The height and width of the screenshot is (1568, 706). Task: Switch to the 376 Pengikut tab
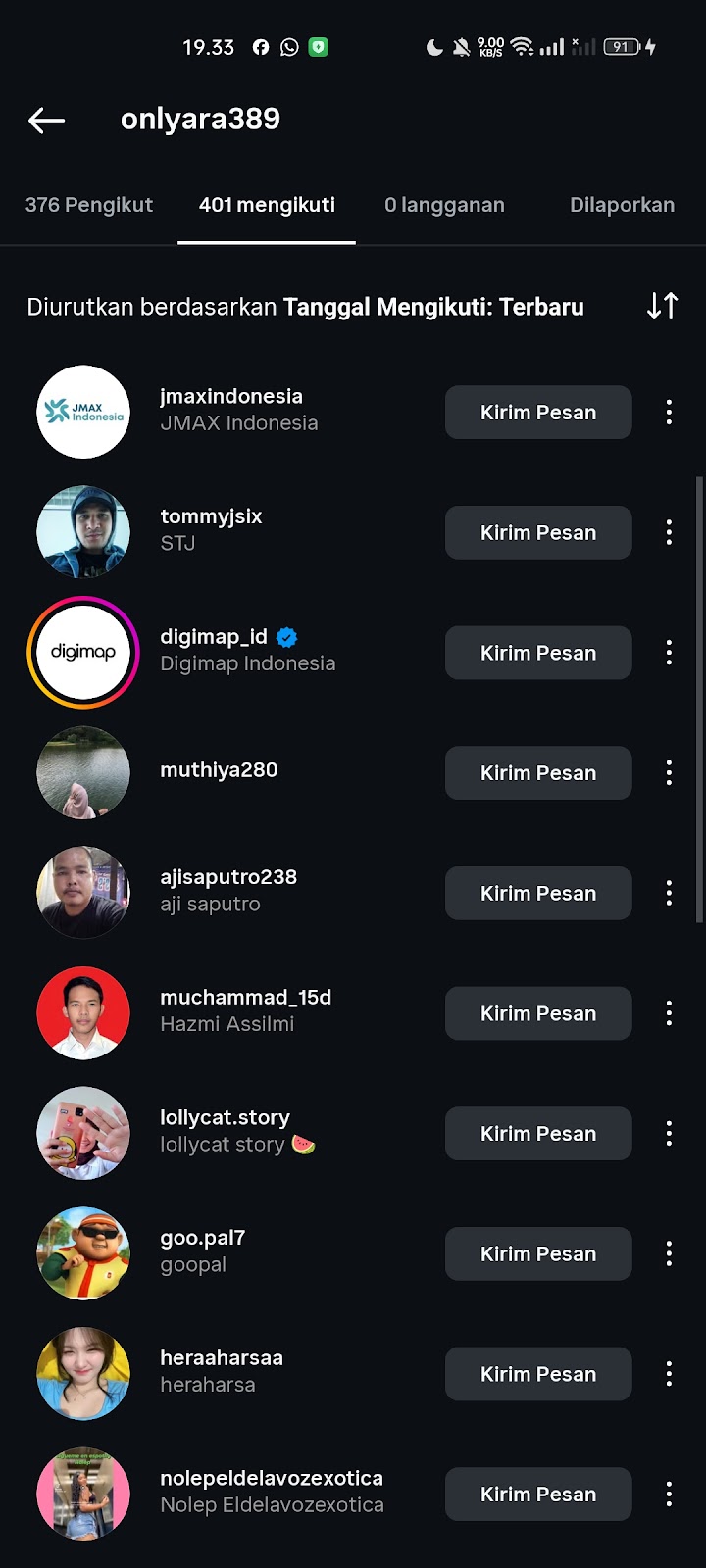(89, 205)
